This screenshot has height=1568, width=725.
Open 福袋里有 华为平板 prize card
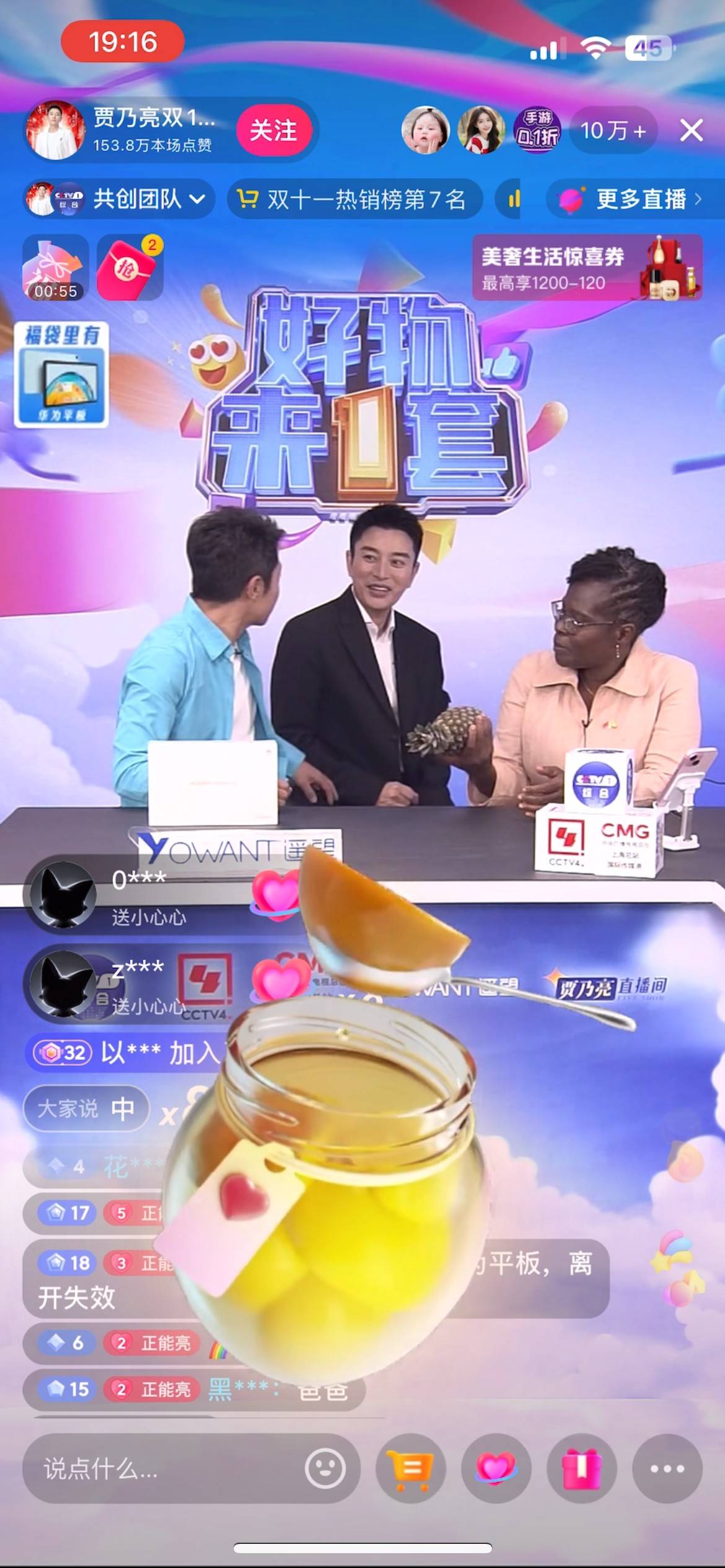coord(61,375)
